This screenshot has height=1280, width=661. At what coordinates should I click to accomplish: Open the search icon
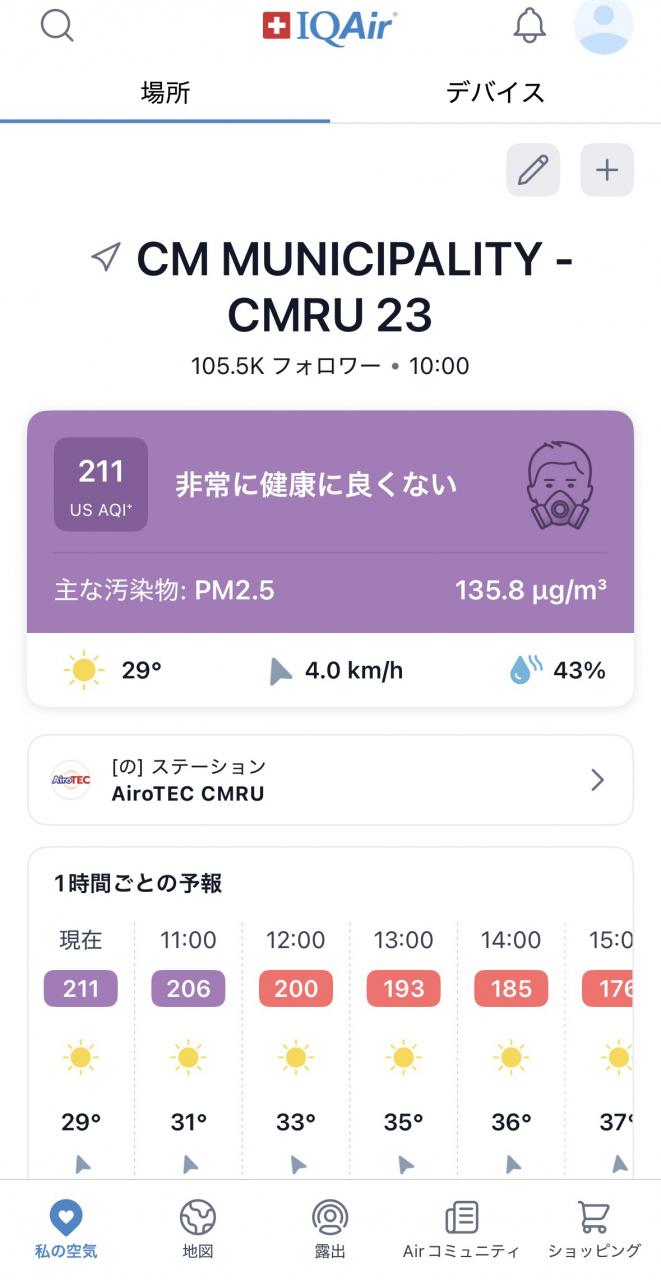click(x=57, y=26)
